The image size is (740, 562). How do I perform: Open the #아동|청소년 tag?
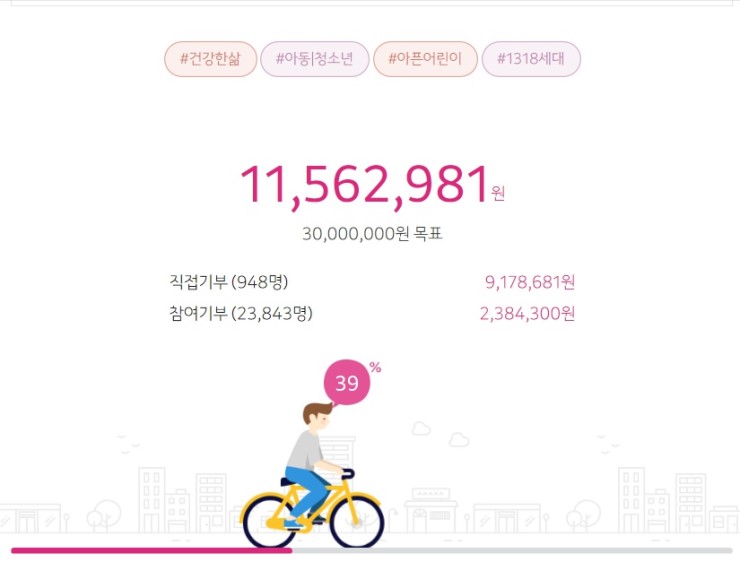pos(314,59)
